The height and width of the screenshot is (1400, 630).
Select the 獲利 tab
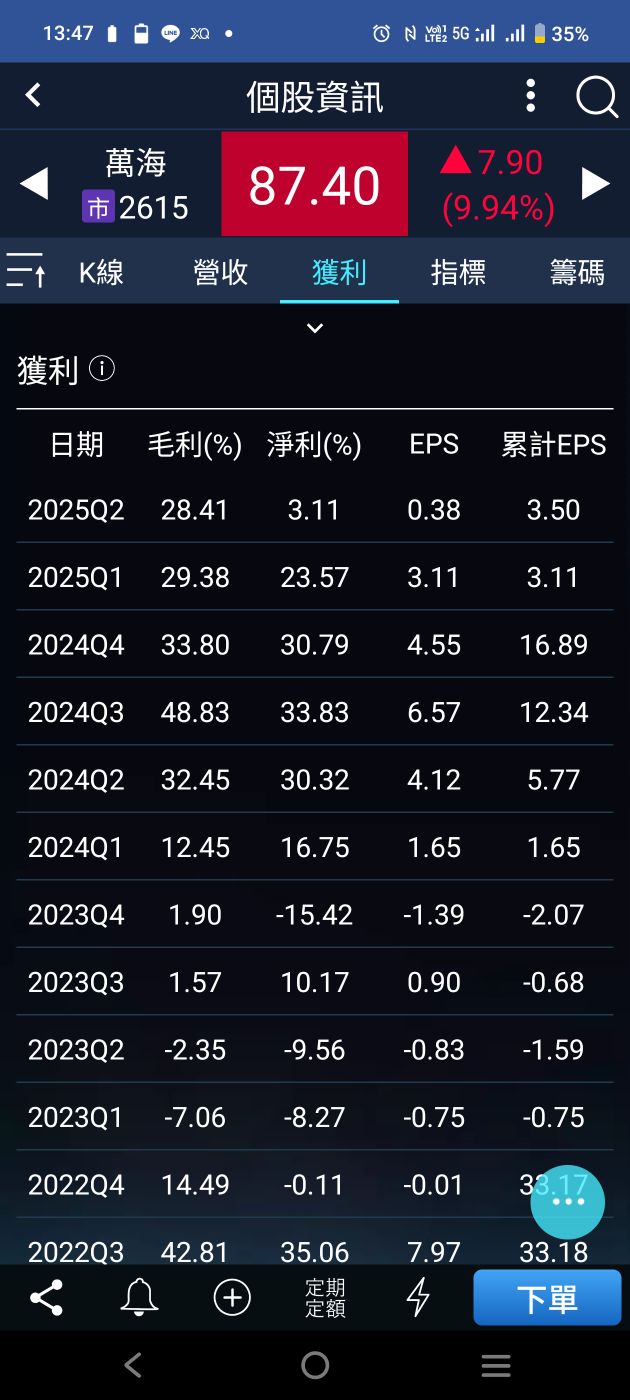339,272
